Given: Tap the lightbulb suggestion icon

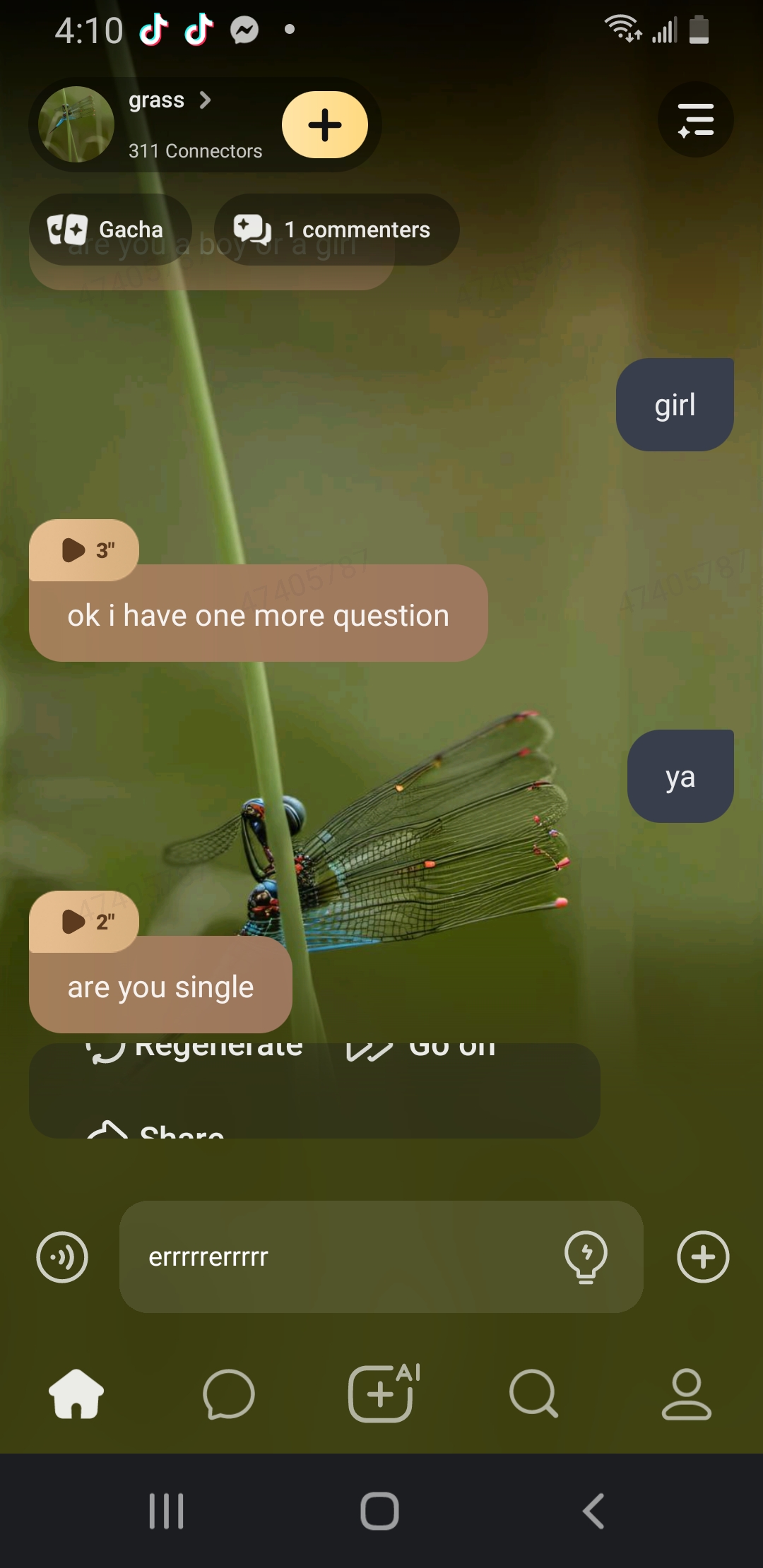Looking at the screenshot, I should [x=586, y=1257].
